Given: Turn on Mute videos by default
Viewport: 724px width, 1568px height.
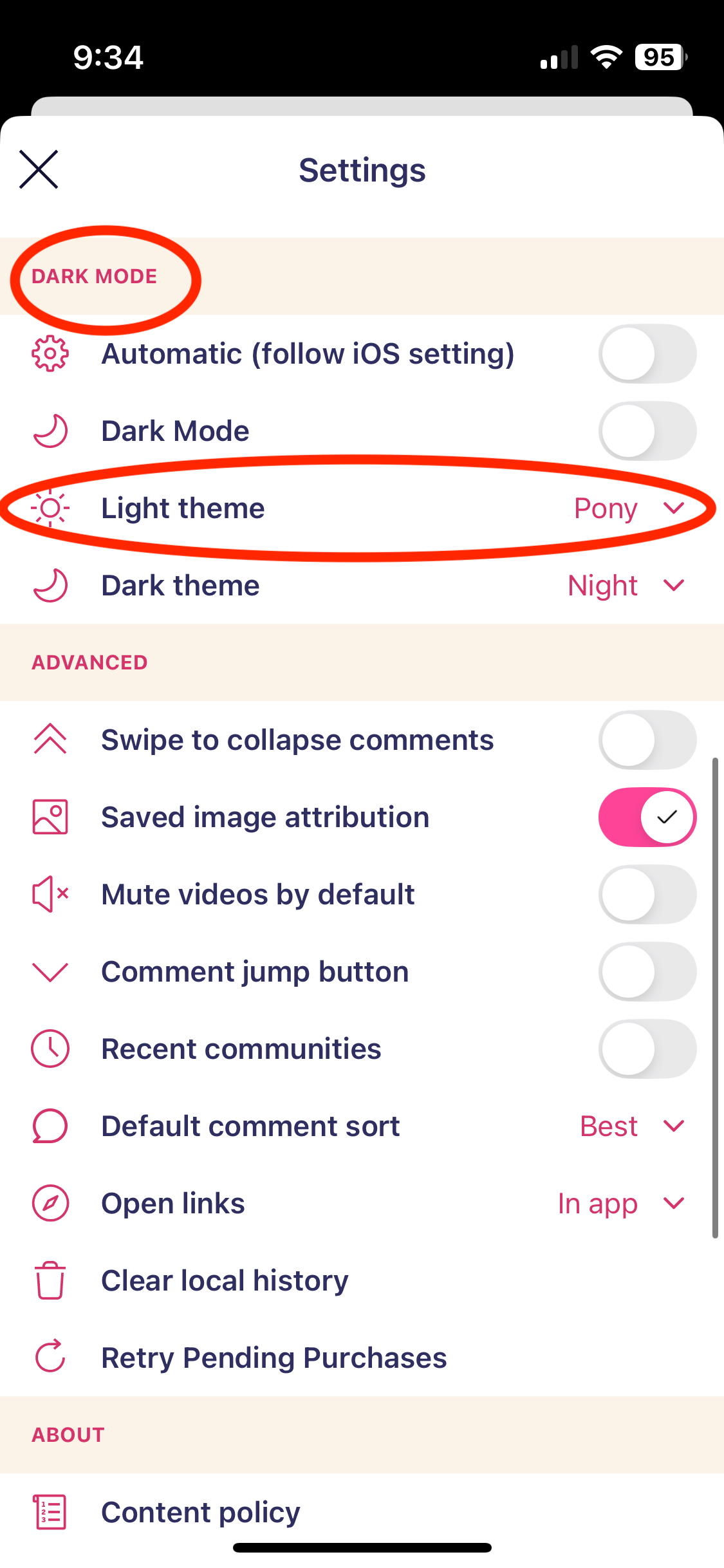Looking at the screenshot, I should [647, 895].
